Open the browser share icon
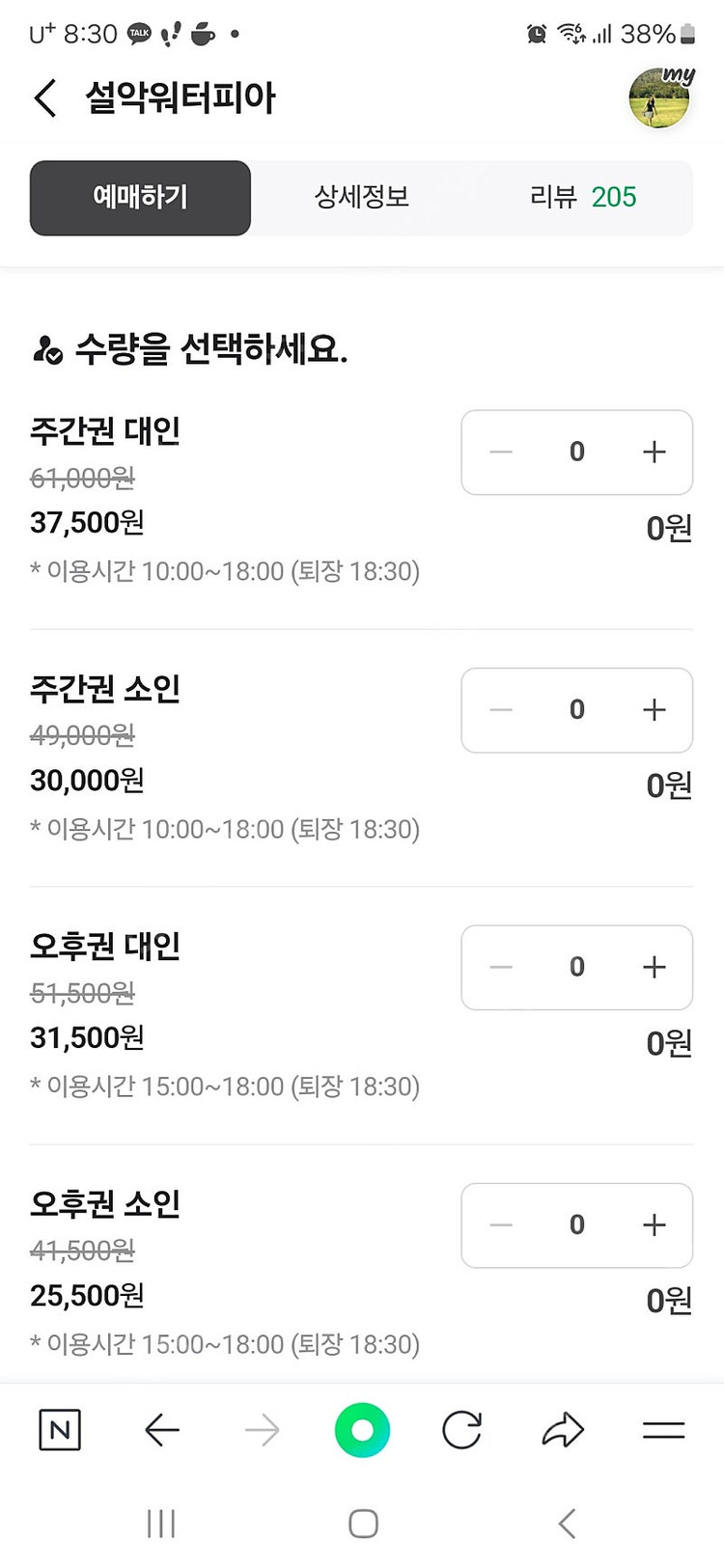Viewport: 724px width, 1568px height. [x=562, y=1431]
